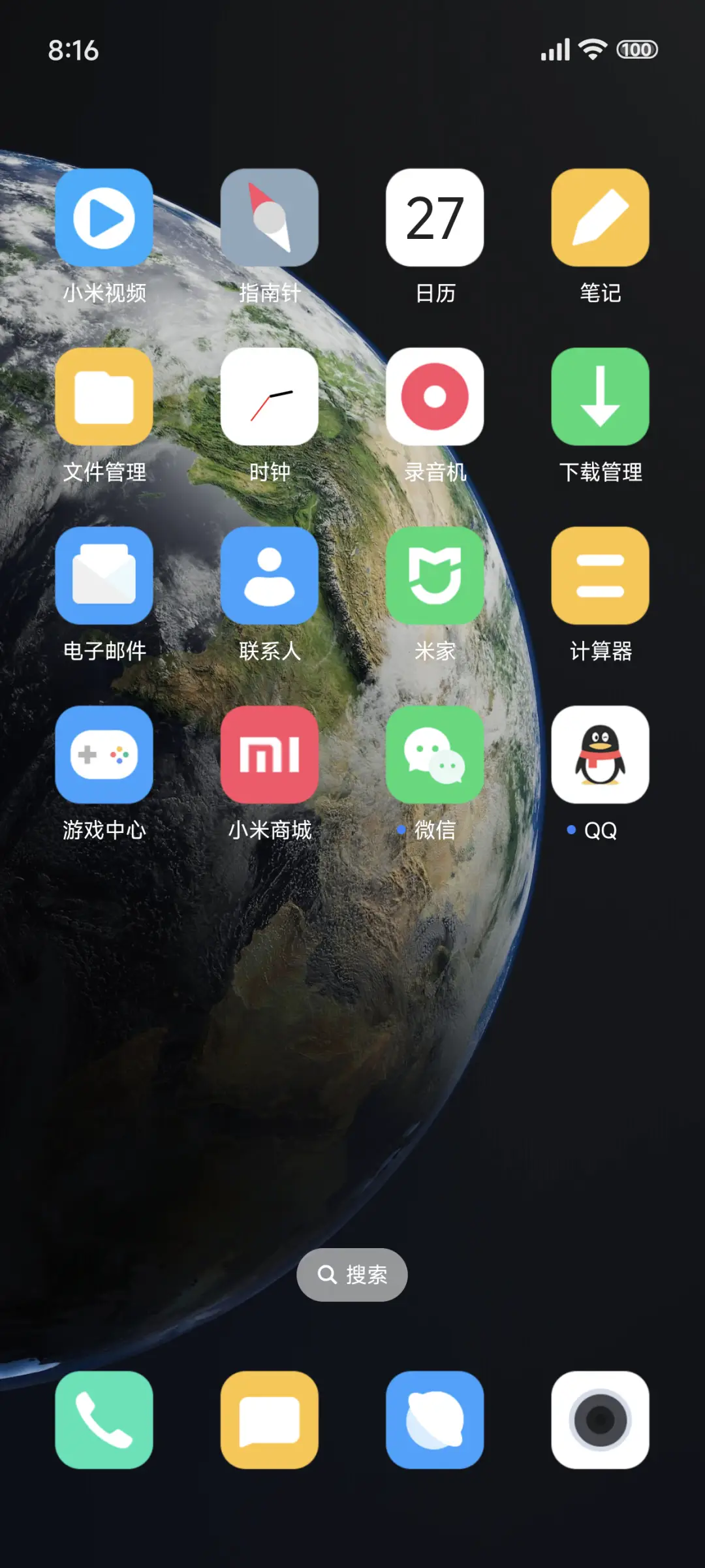The width and height of the screenshot is (705, 1568).
Task: Launch the 指南针 (Compass) app
Action: coord(270,218)
